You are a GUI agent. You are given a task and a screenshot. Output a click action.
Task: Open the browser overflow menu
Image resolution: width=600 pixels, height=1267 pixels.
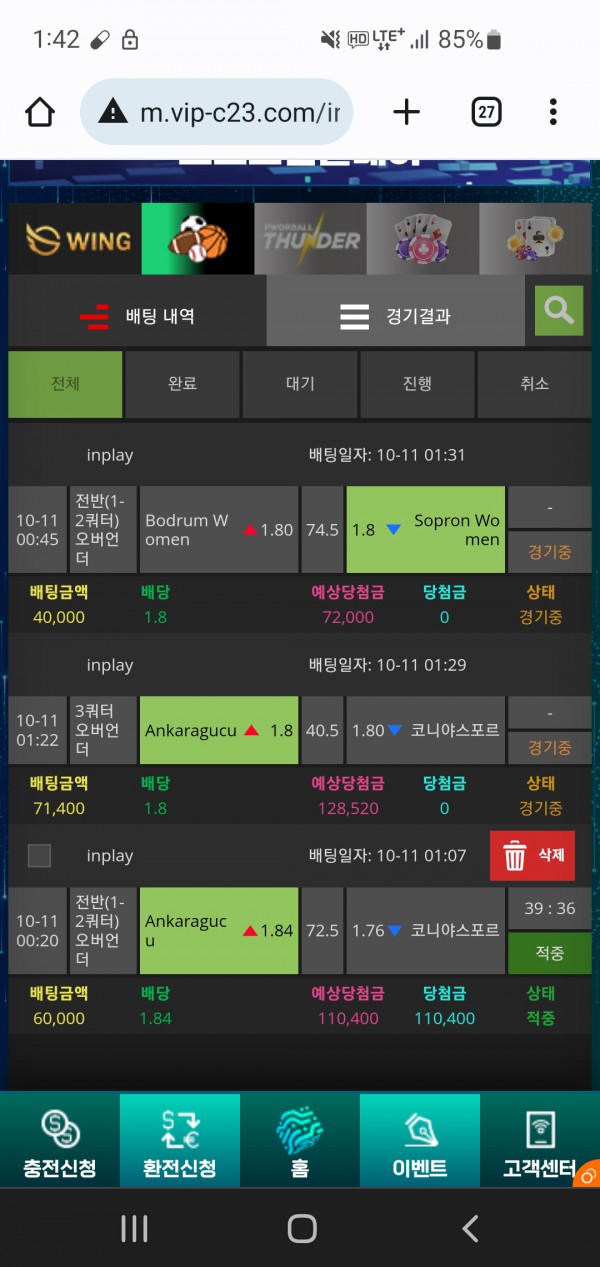(553, 113)
